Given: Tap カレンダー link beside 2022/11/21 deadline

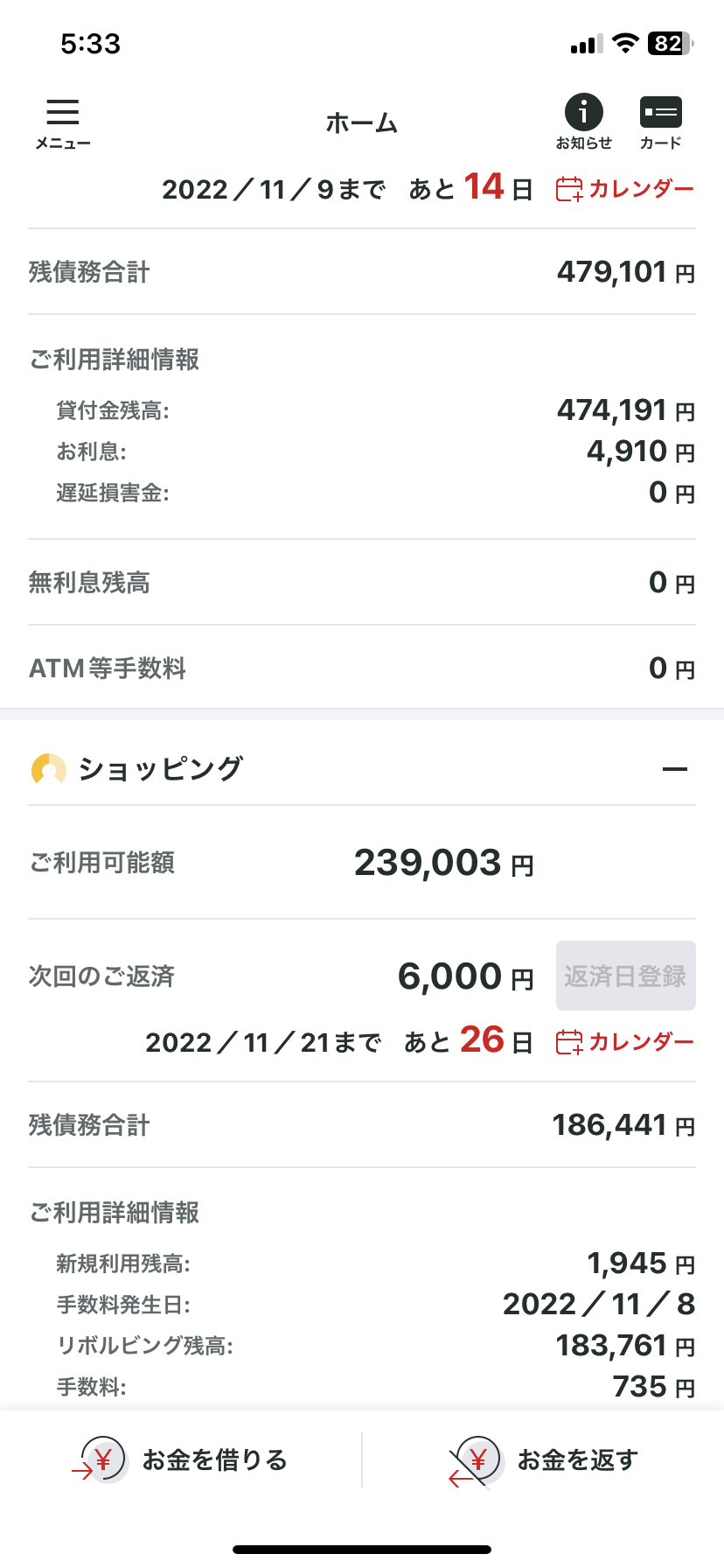Looking at the screenshot, I should point(625,1042).
